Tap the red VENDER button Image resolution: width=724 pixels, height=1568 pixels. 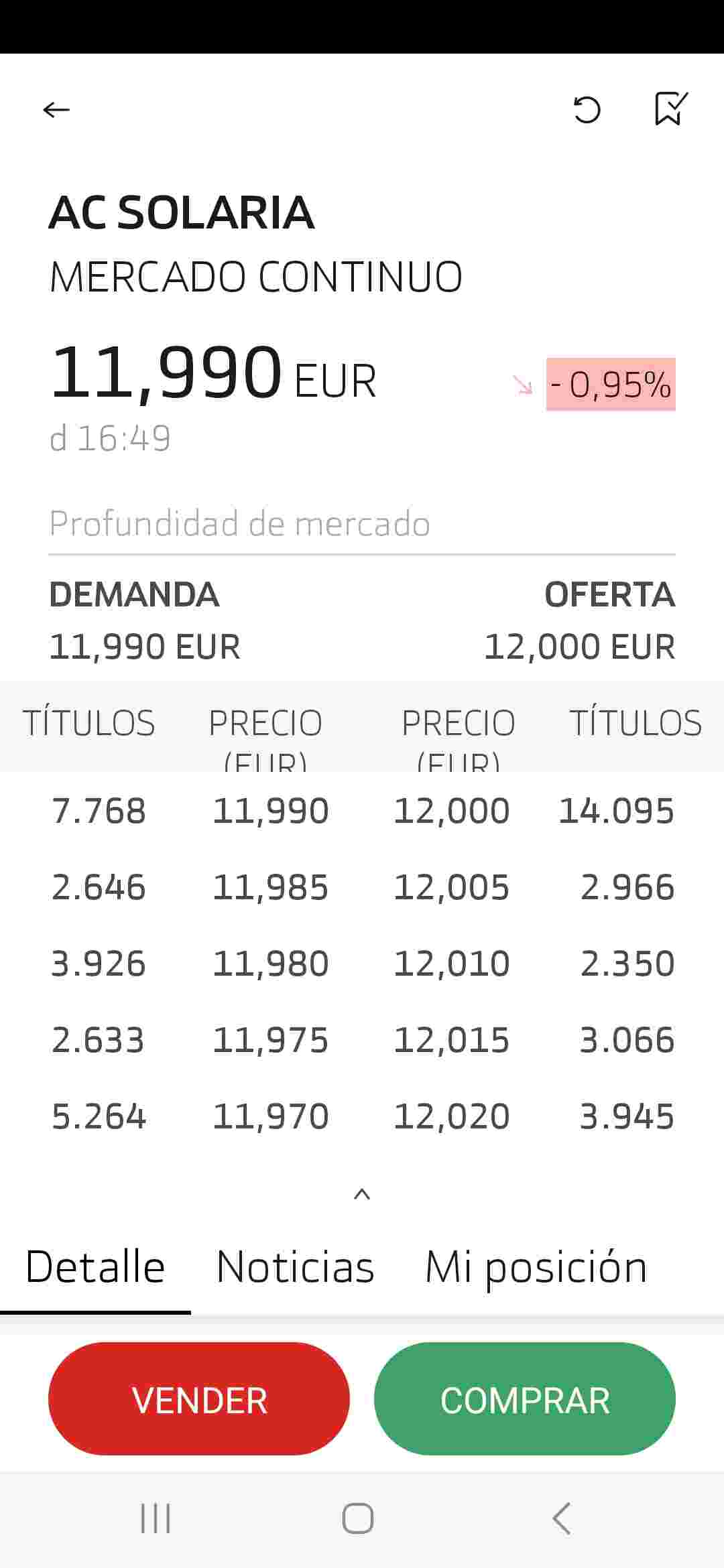pos(199,1400)
